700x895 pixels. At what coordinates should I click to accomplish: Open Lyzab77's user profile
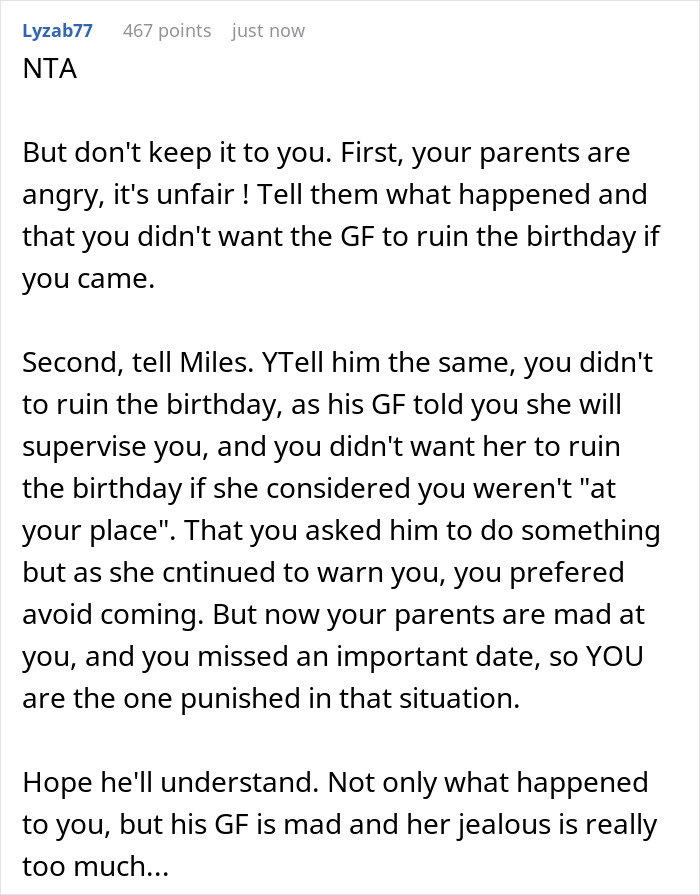coord(57,30)
